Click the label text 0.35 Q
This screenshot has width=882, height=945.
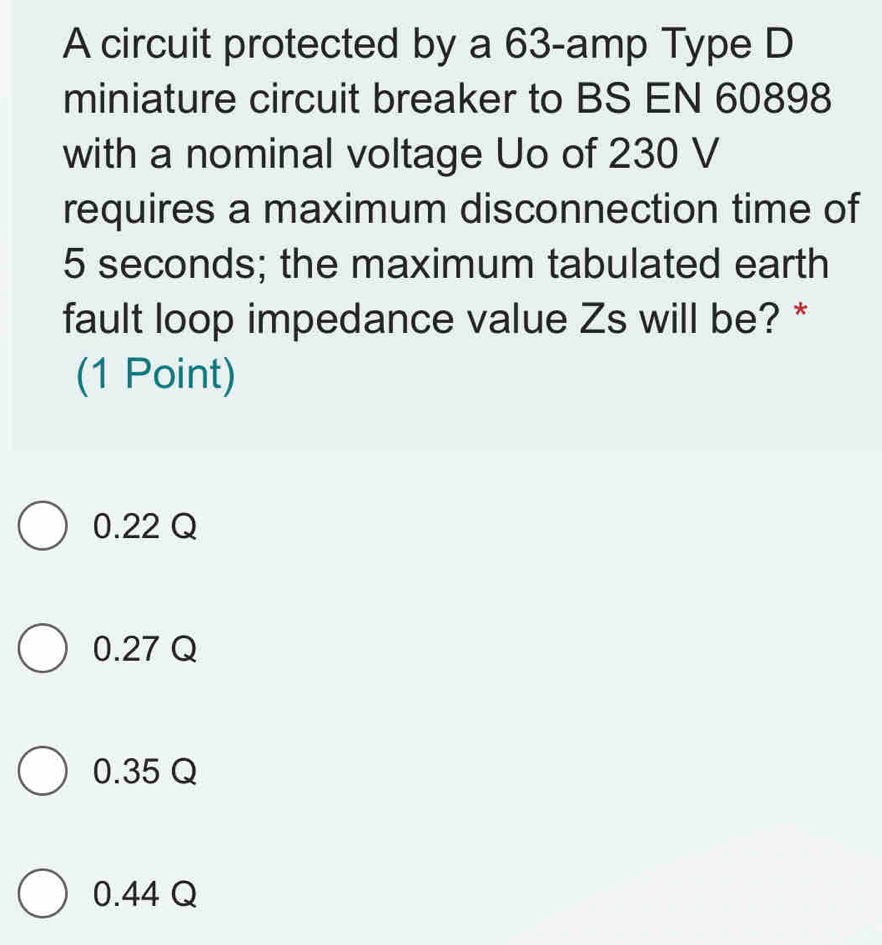143,771
